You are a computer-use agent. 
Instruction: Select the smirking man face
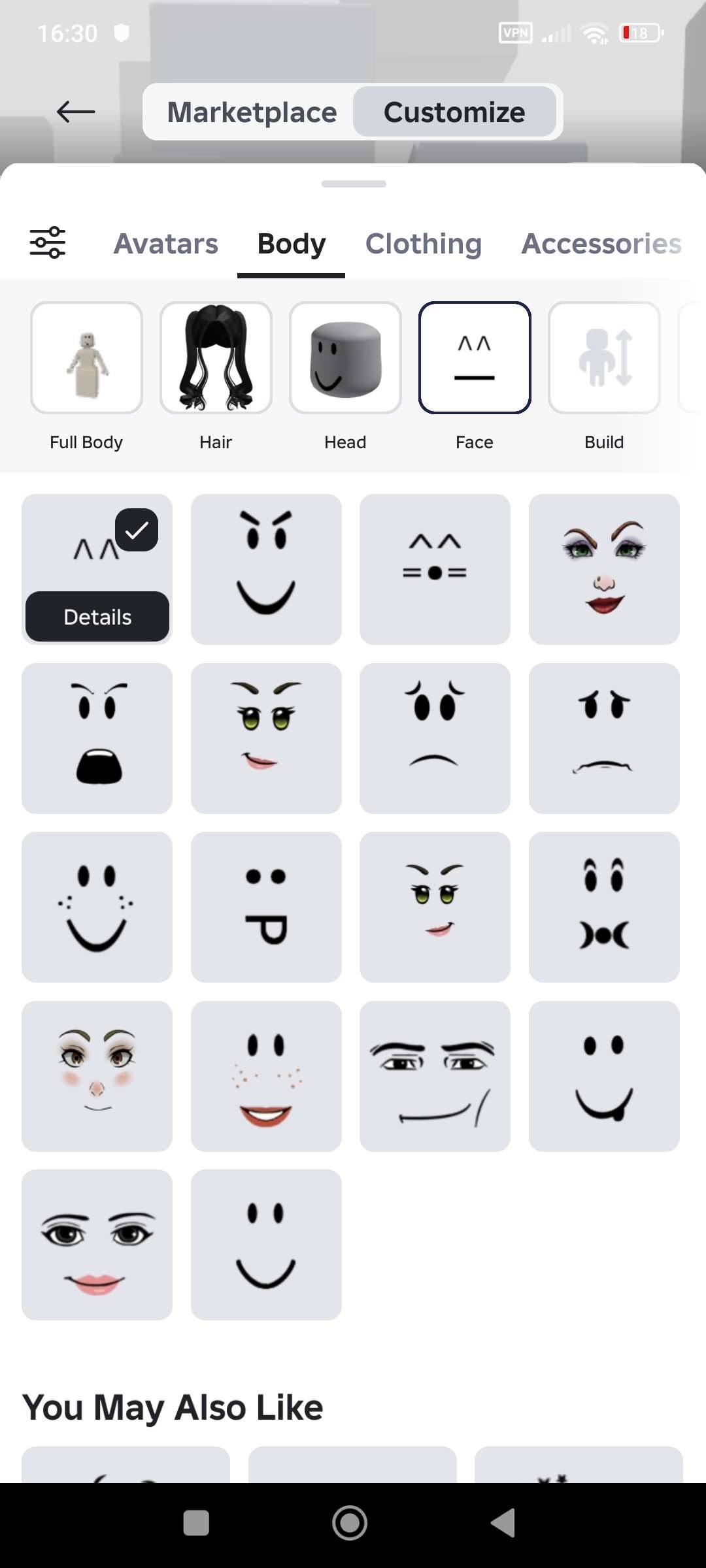(435, 1076)
